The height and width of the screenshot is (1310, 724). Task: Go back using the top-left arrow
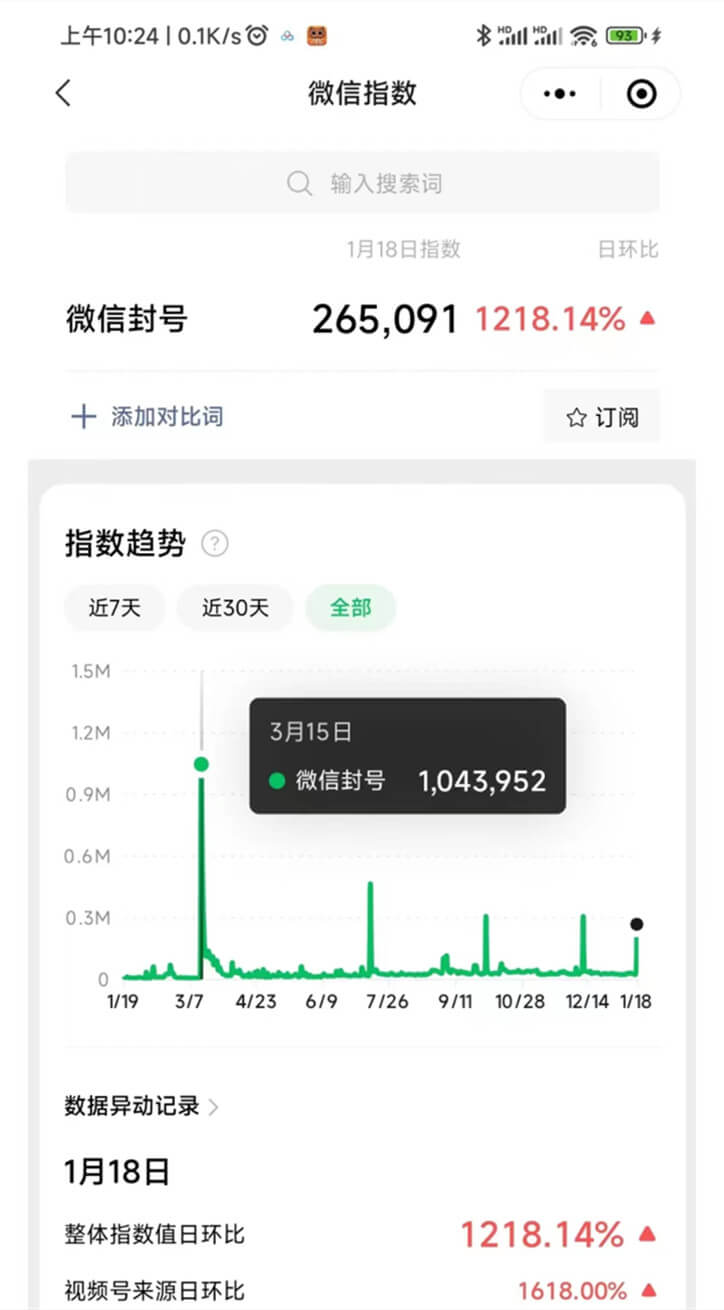(63, 93)
